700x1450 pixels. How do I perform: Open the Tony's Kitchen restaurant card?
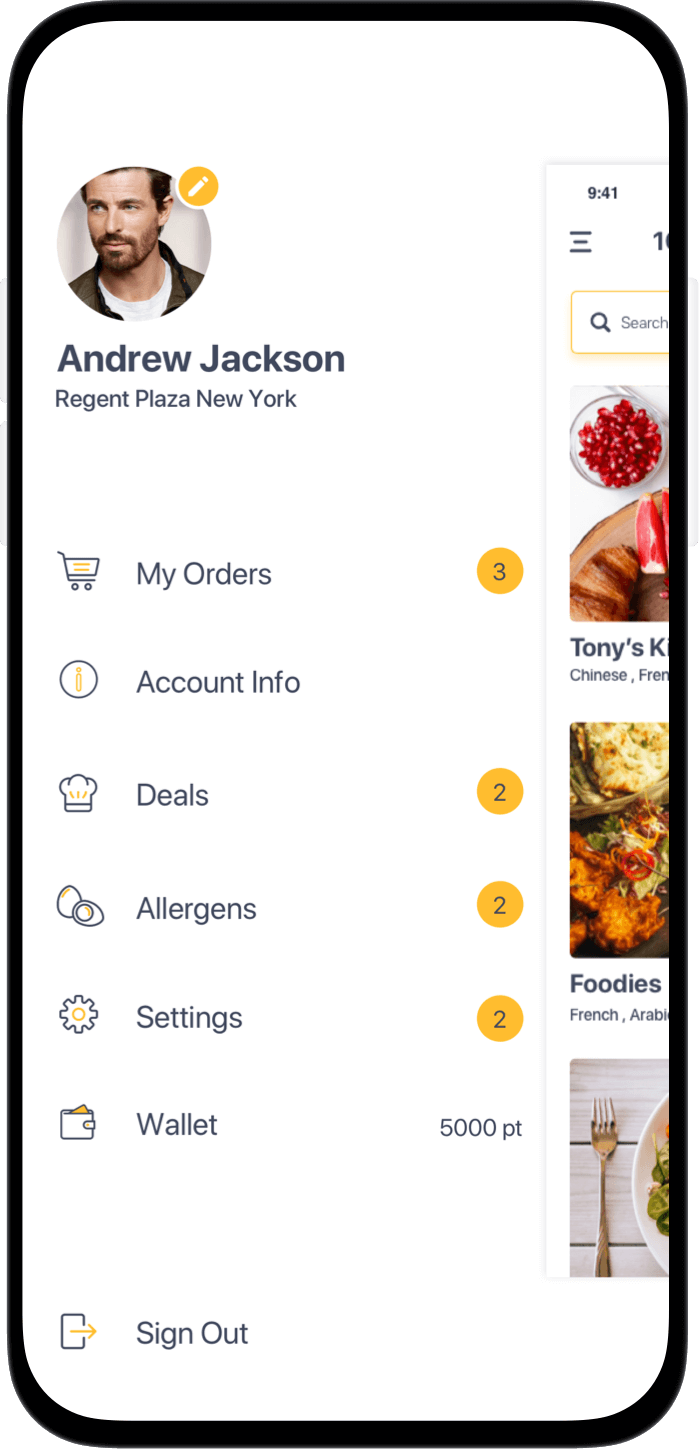[619, 535]
